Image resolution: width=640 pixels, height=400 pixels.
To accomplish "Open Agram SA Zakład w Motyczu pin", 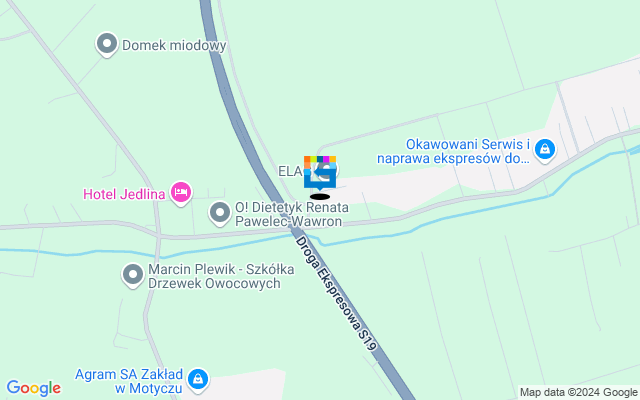I will click(x=198, y=379).
